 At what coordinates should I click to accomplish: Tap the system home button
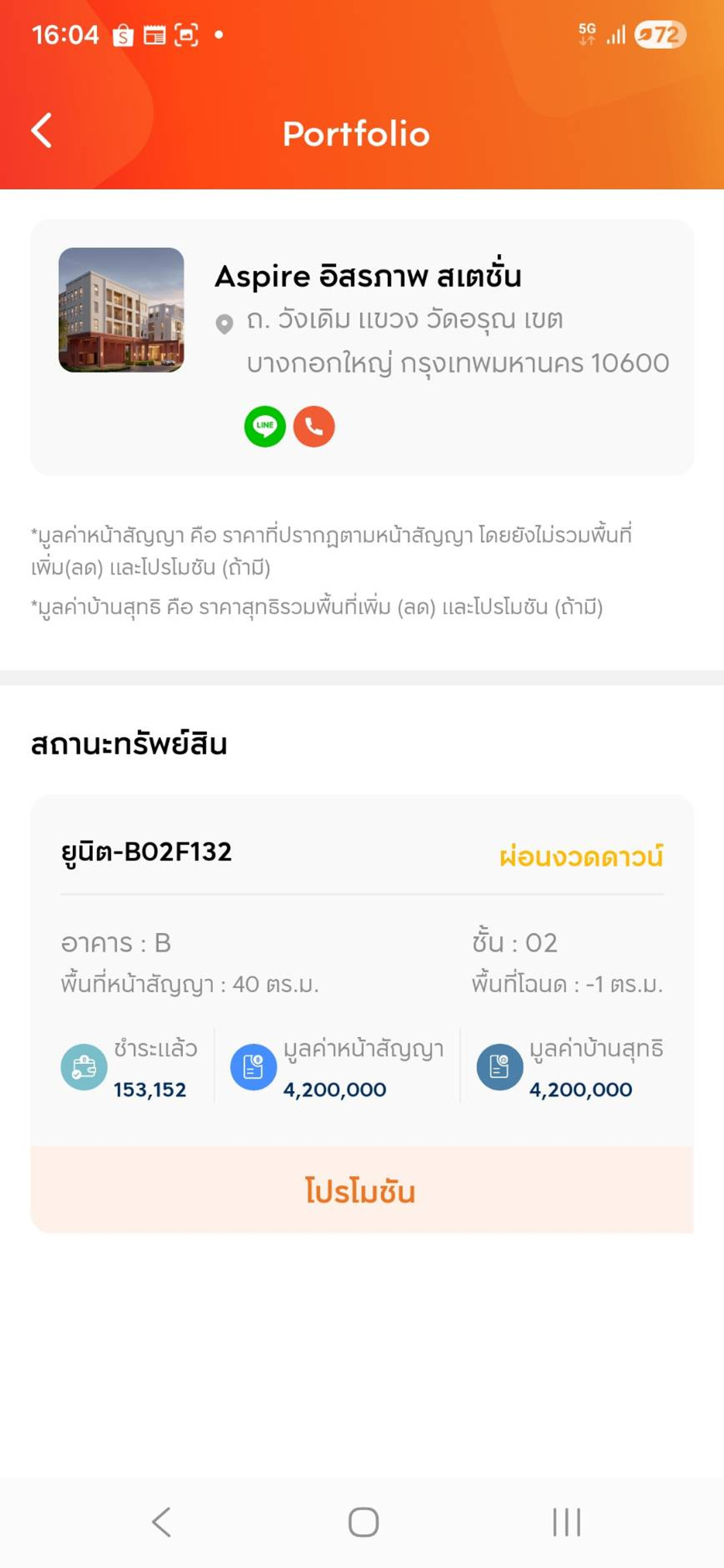[x=363, y=1522]
